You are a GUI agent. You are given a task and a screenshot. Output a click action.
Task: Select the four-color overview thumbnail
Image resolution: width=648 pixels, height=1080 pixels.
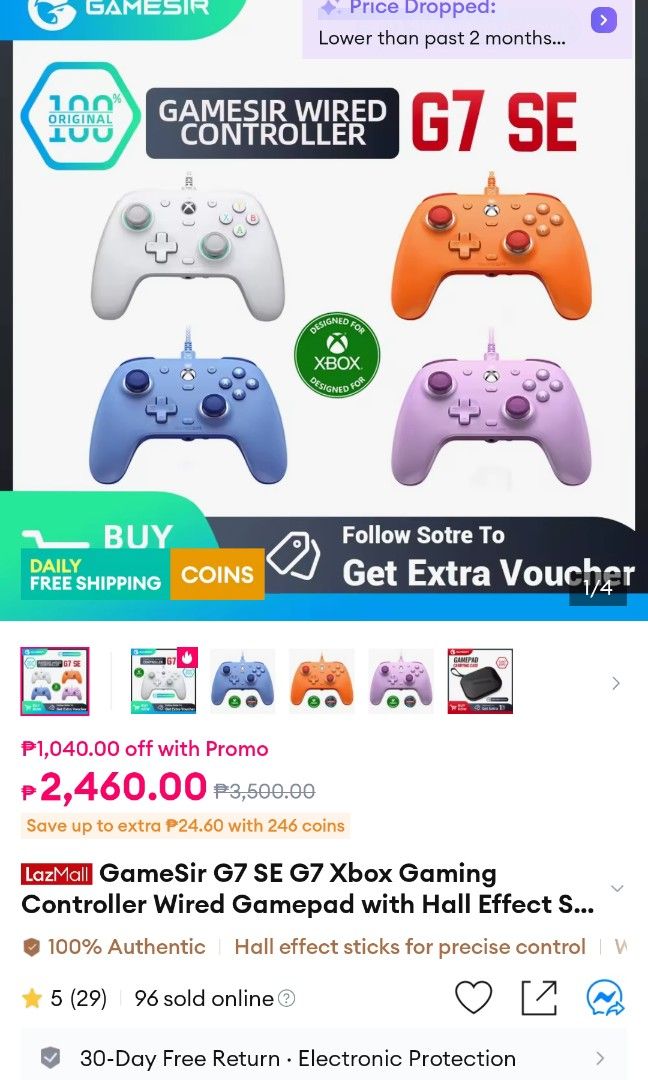pos(54,681)
